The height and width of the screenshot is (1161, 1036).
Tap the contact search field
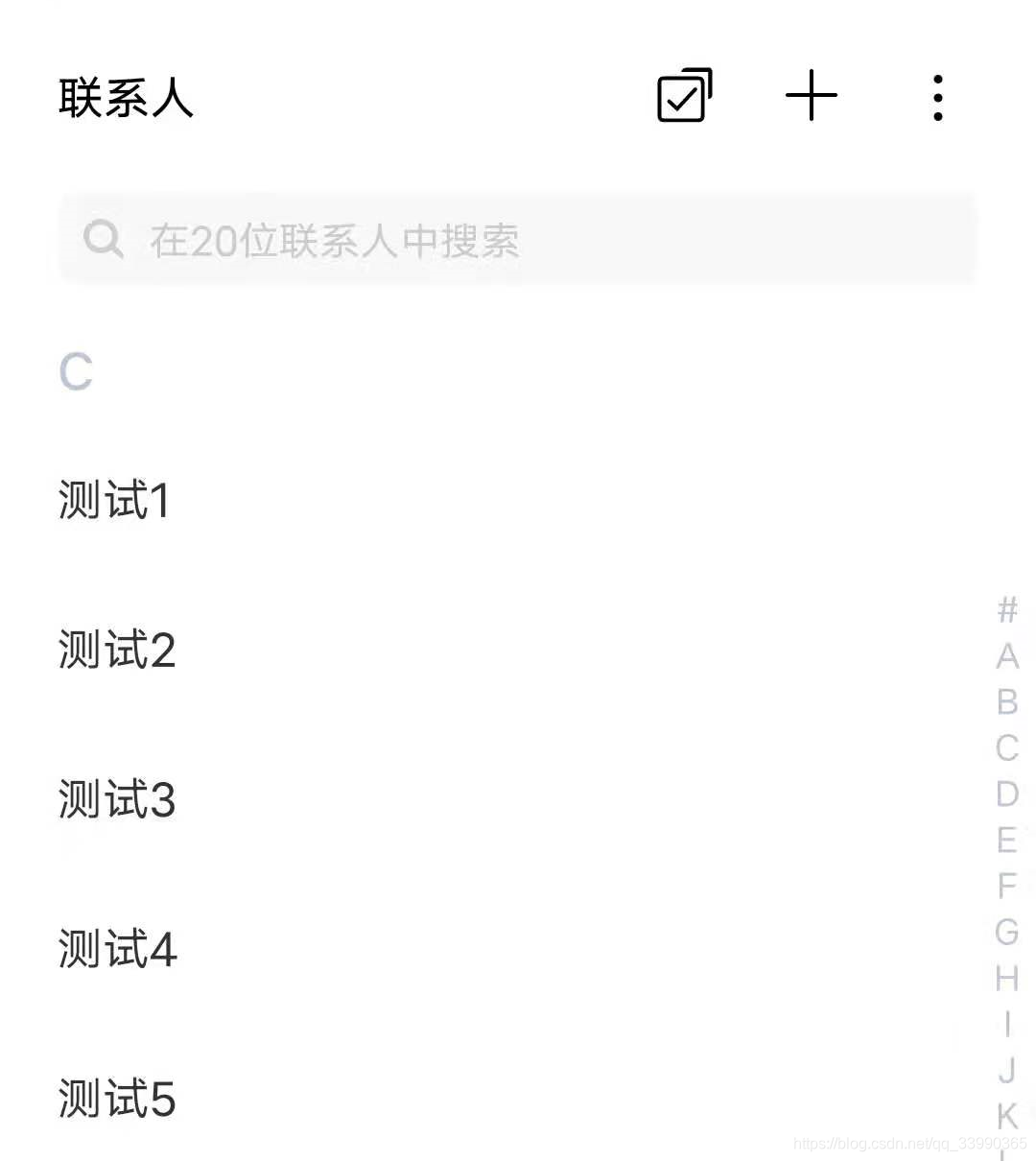[x=518, y=240]
